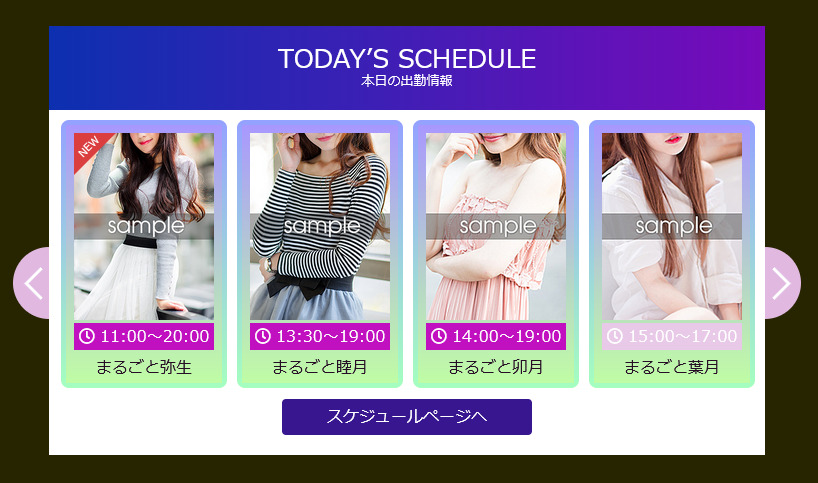Go to スケジュールページへ button
The image size is (818, 483).
[407, 417]
